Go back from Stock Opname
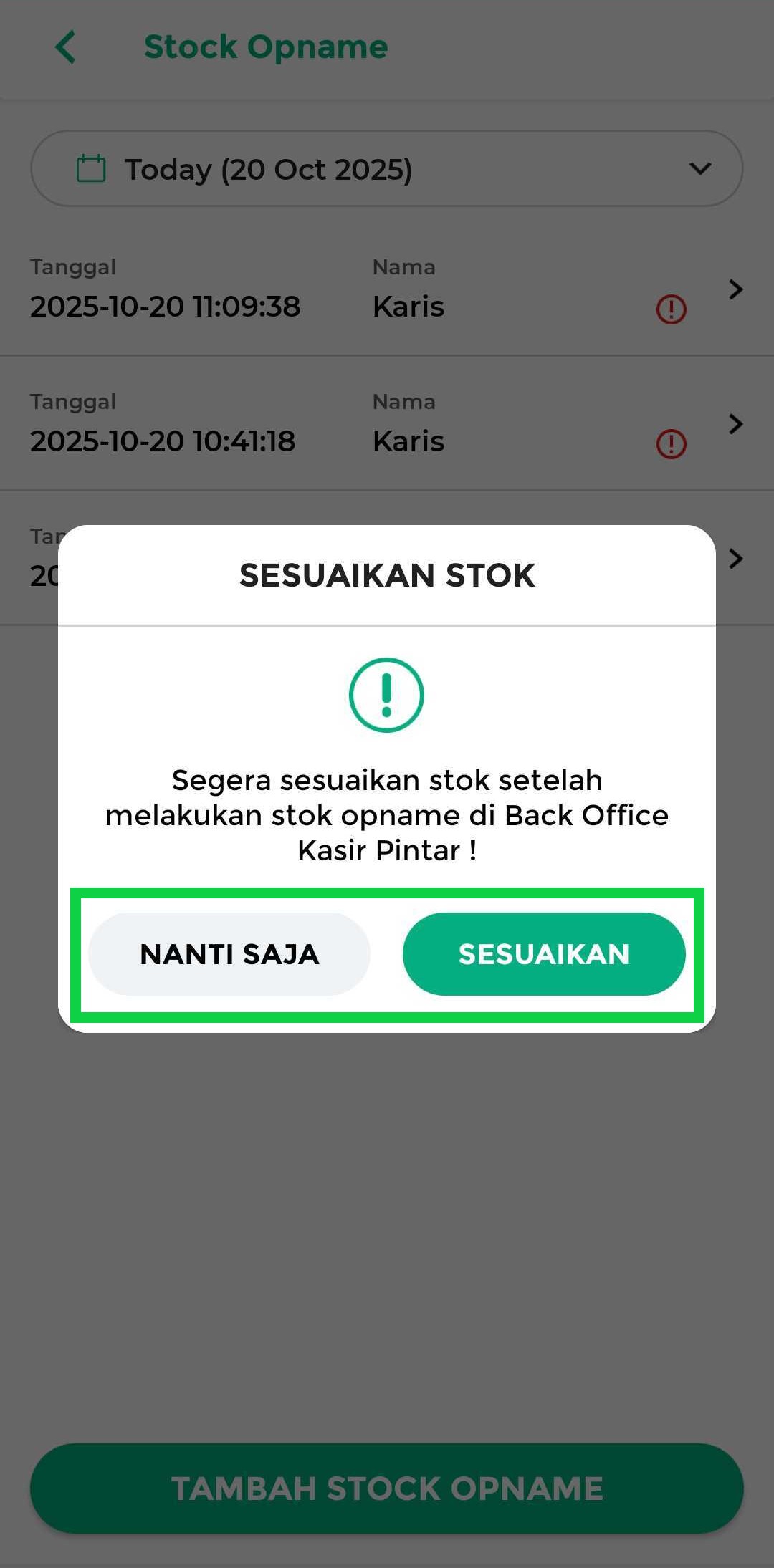 point(65,47)
